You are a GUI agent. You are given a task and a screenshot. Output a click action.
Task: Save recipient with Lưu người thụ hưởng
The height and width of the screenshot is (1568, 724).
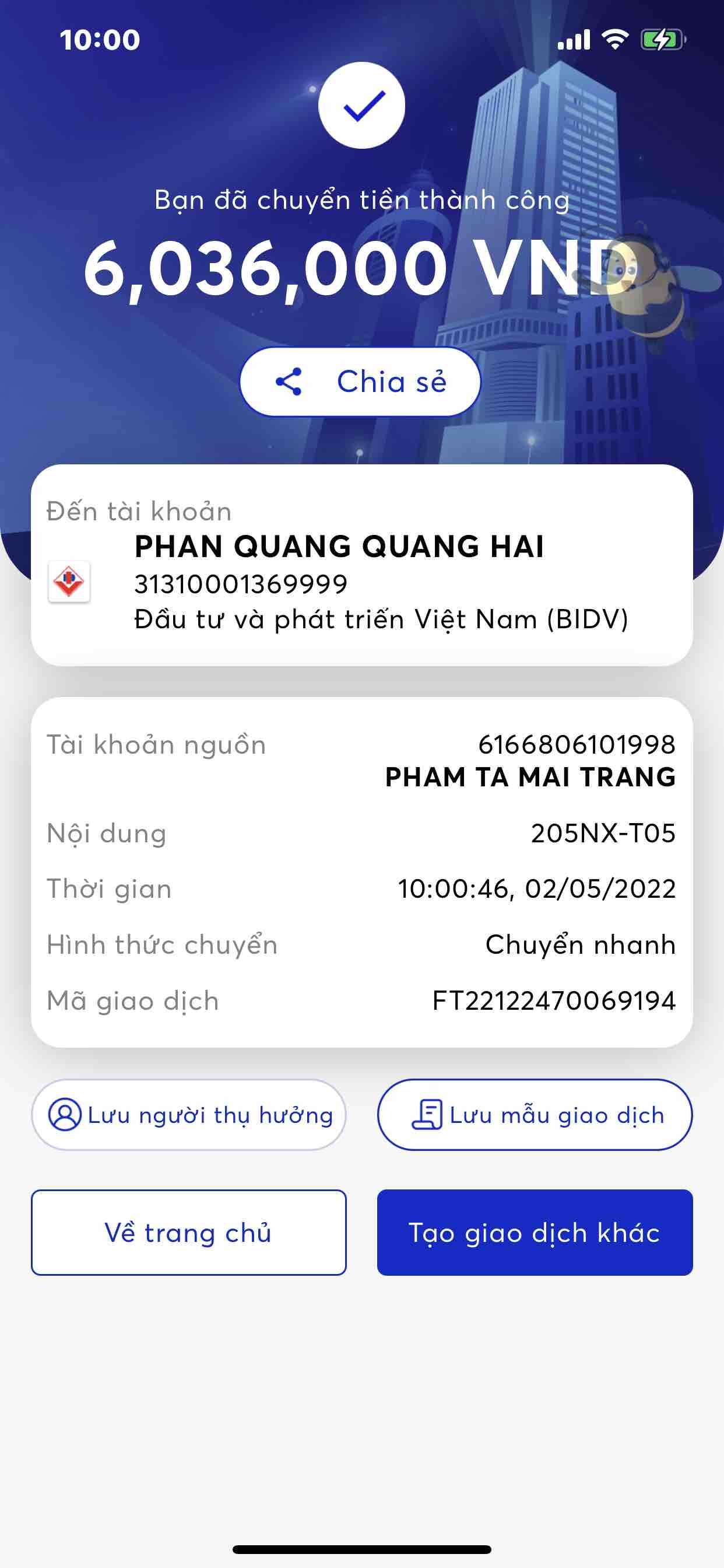pos(189,1115)
